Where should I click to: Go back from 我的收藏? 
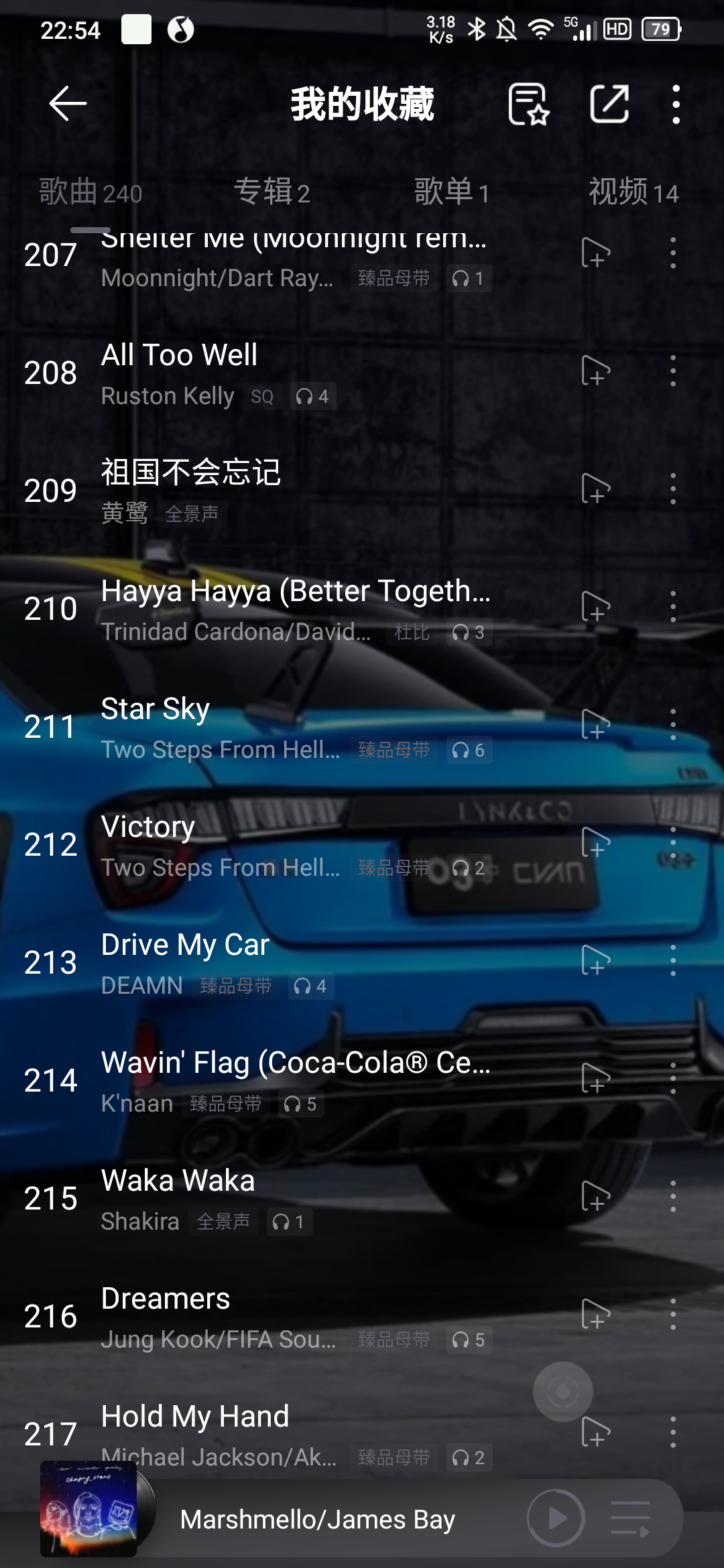[x=68, y=104]
